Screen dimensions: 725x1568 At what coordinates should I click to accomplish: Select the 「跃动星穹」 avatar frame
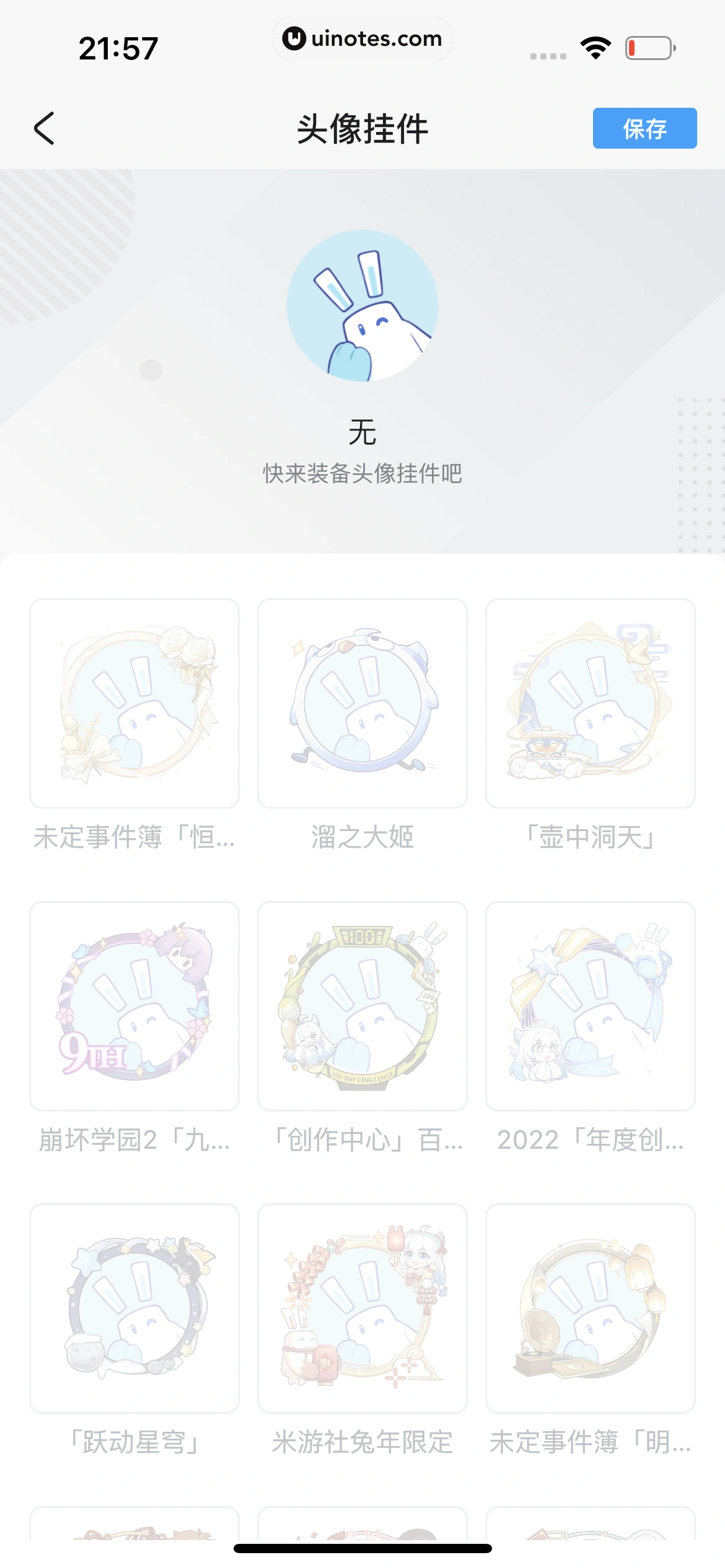click(x=134, y=1309)
